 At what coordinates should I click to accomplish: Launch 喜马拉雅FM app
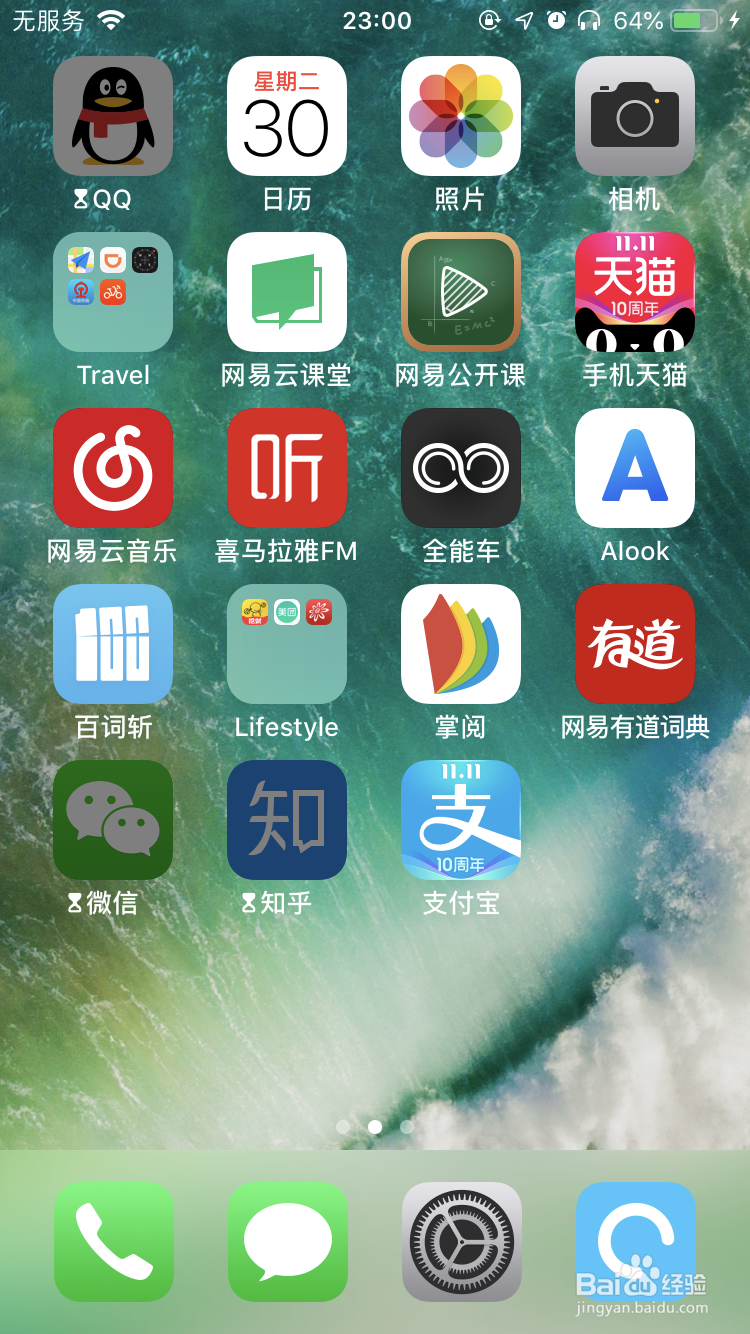(x=287, y=468)
